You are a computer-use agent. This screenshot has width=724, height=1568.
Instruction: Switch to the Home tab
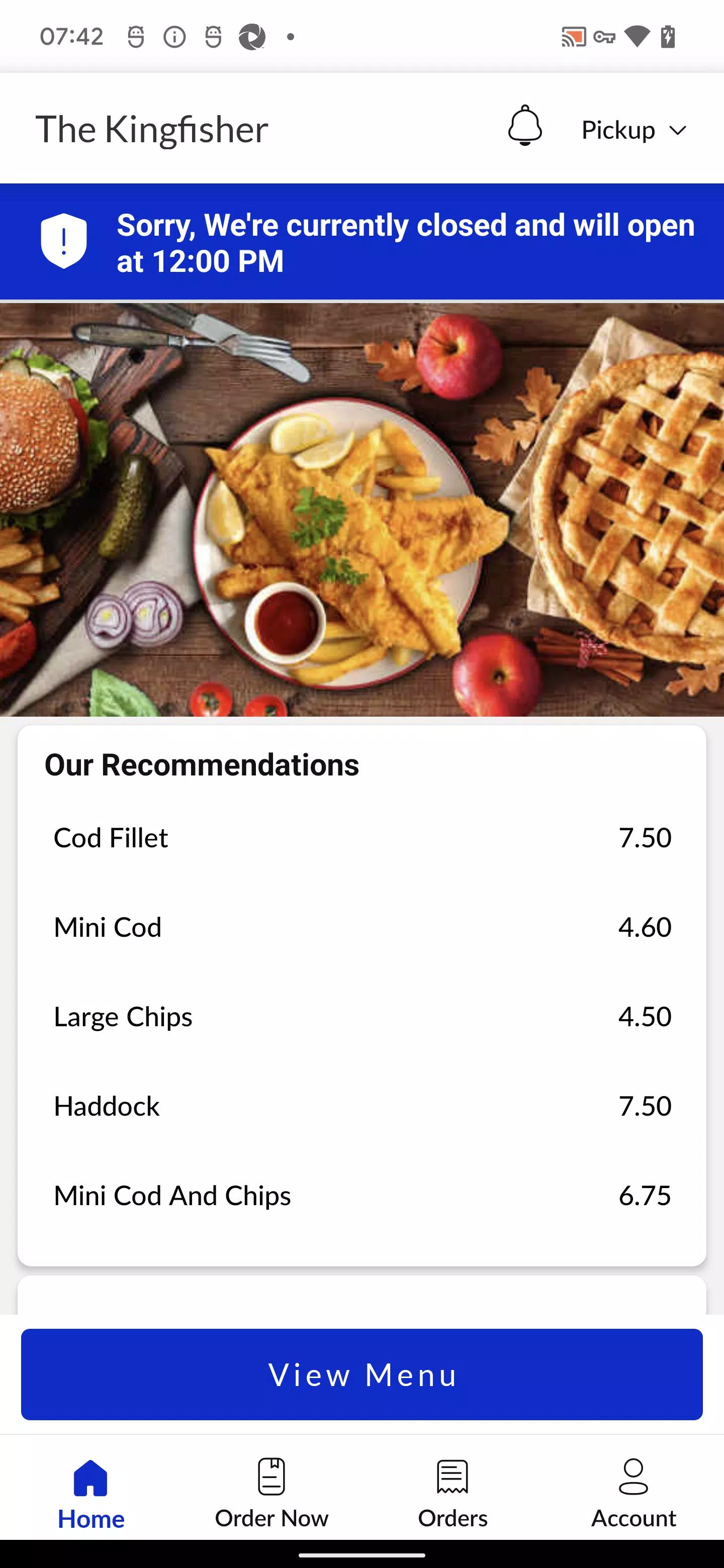pos(90,1493)
